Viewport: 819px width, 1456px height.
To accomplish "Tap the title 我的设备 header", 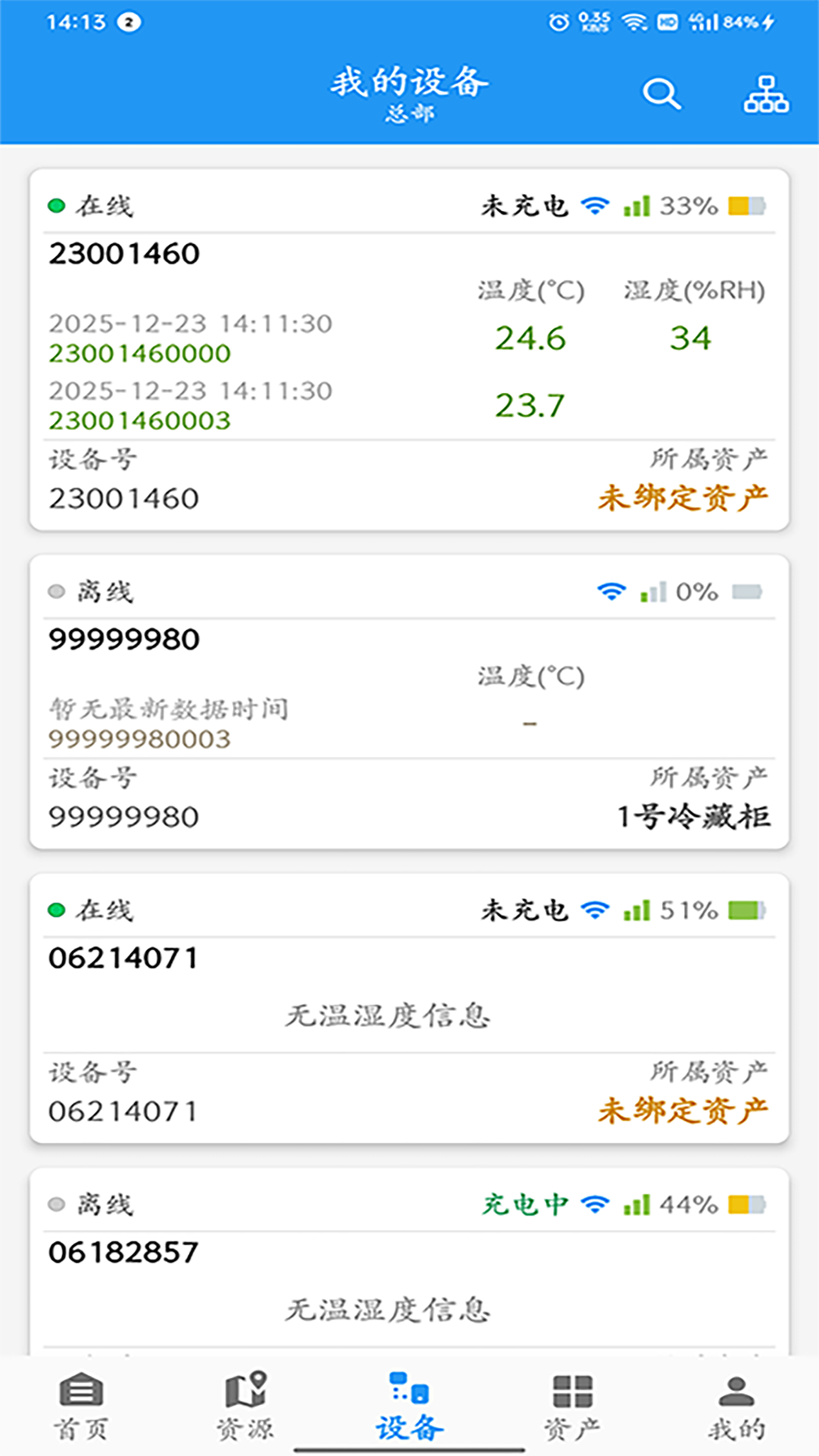I will point(409,83).
